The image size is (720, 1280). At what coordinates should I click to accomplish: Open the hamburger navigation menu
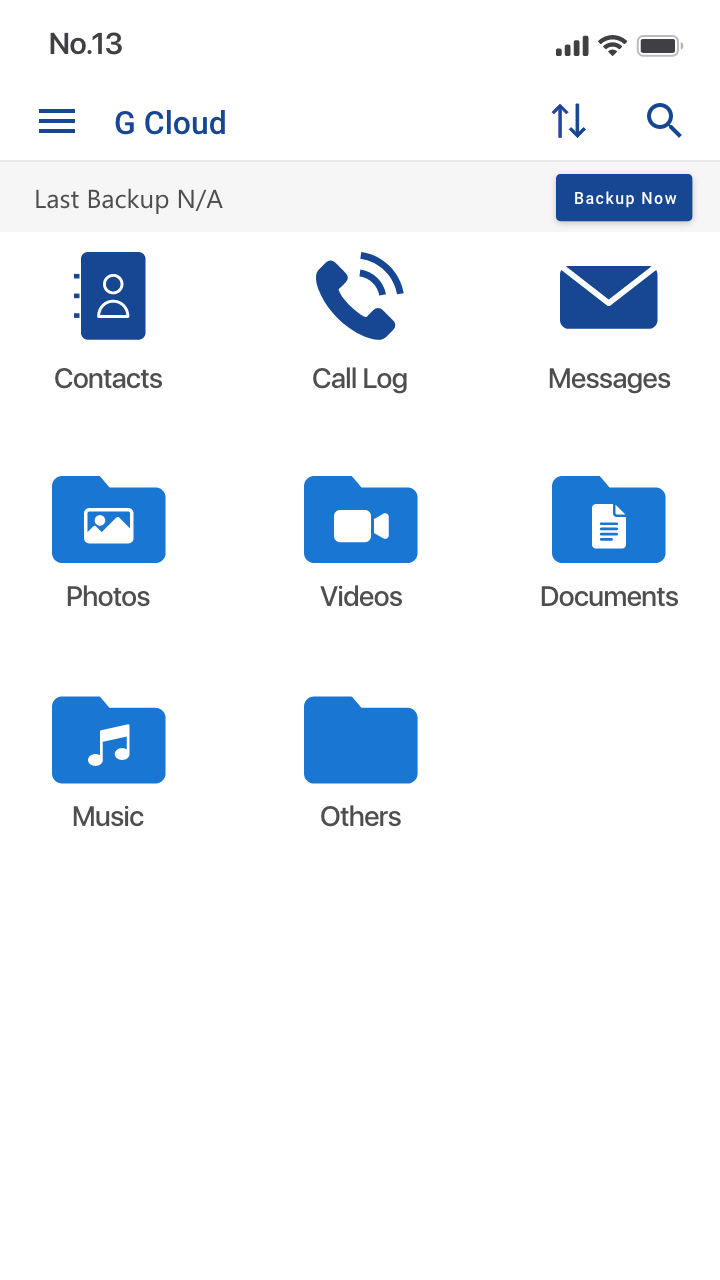tap(57, 121)
